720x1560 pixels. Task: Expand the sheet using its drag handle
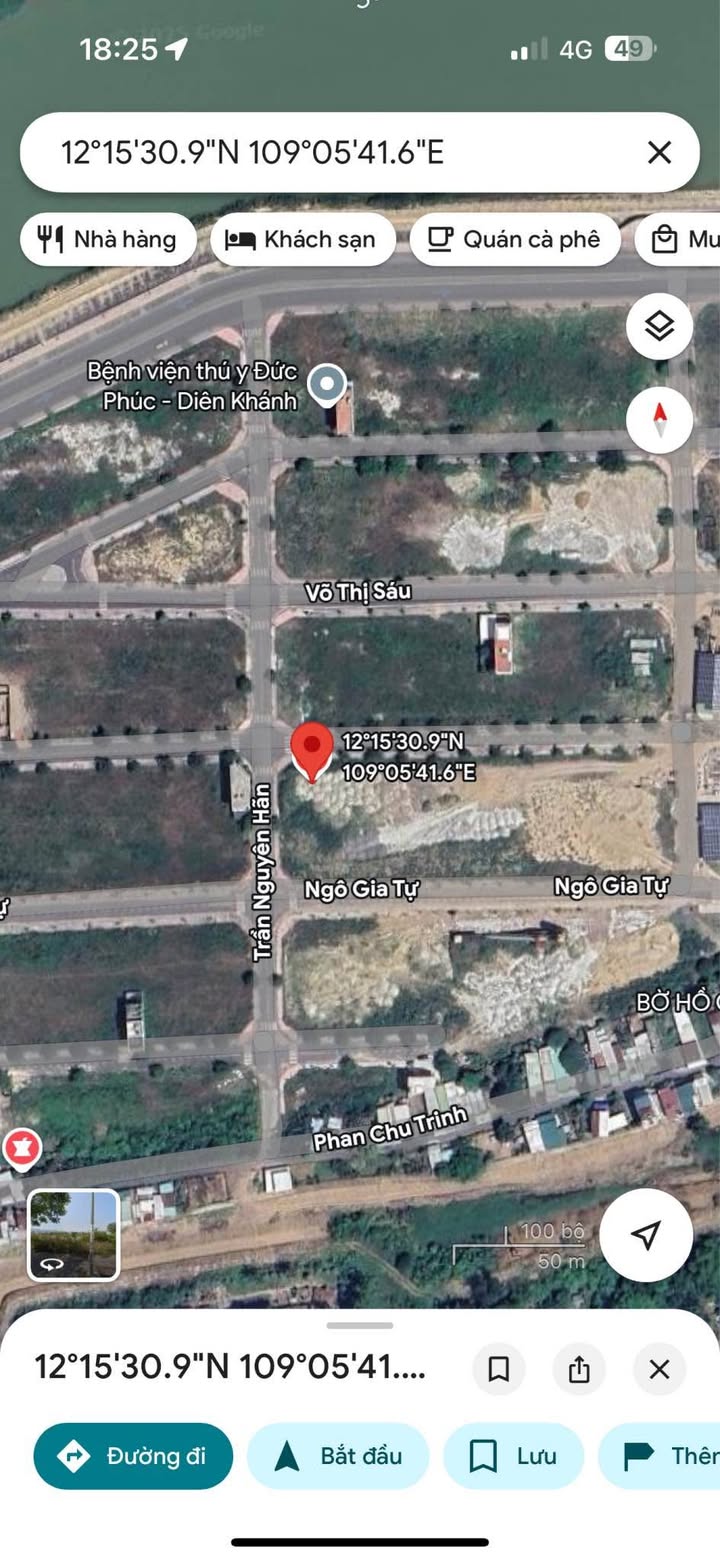[360, 1326]
